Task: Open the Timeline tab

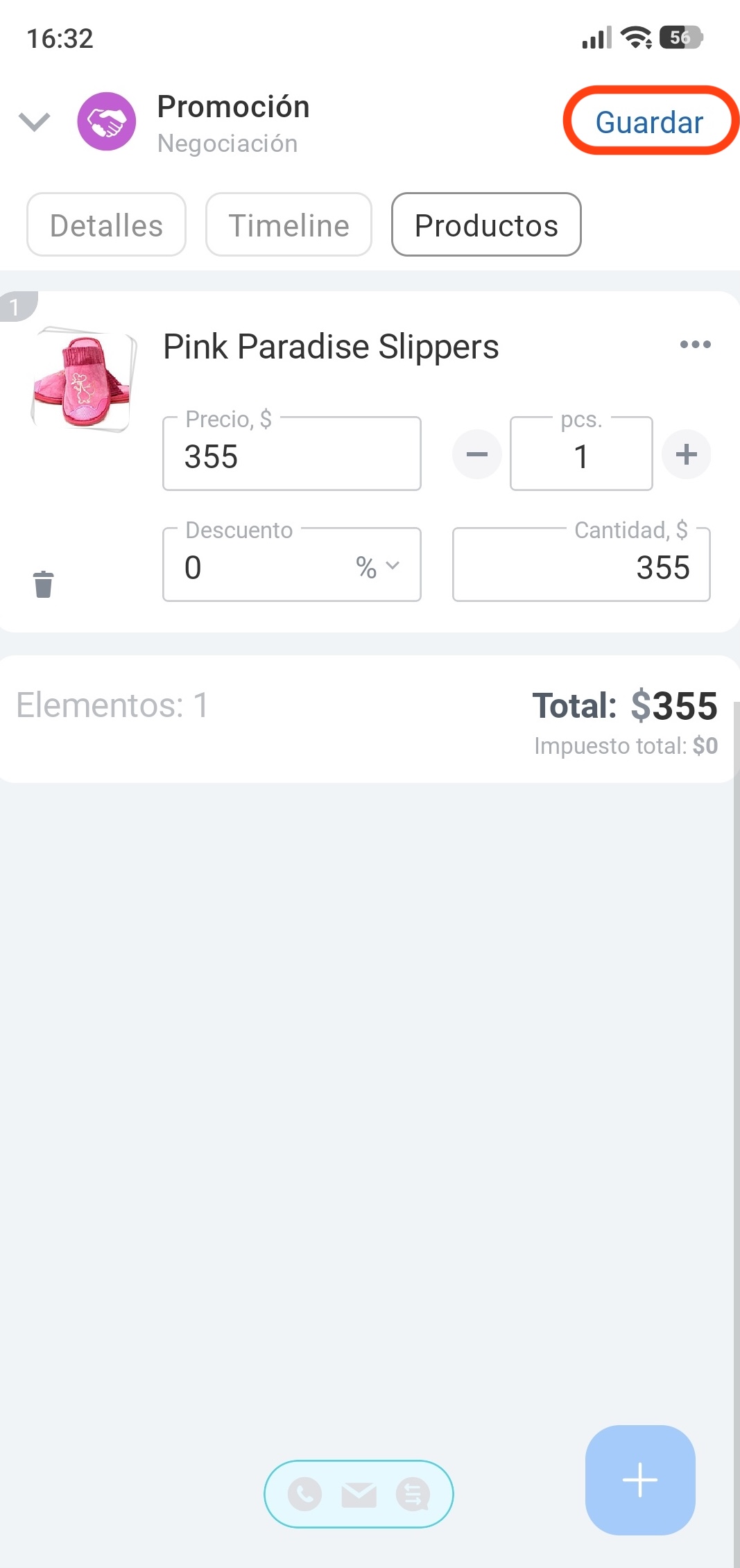Action: (289, 225)
